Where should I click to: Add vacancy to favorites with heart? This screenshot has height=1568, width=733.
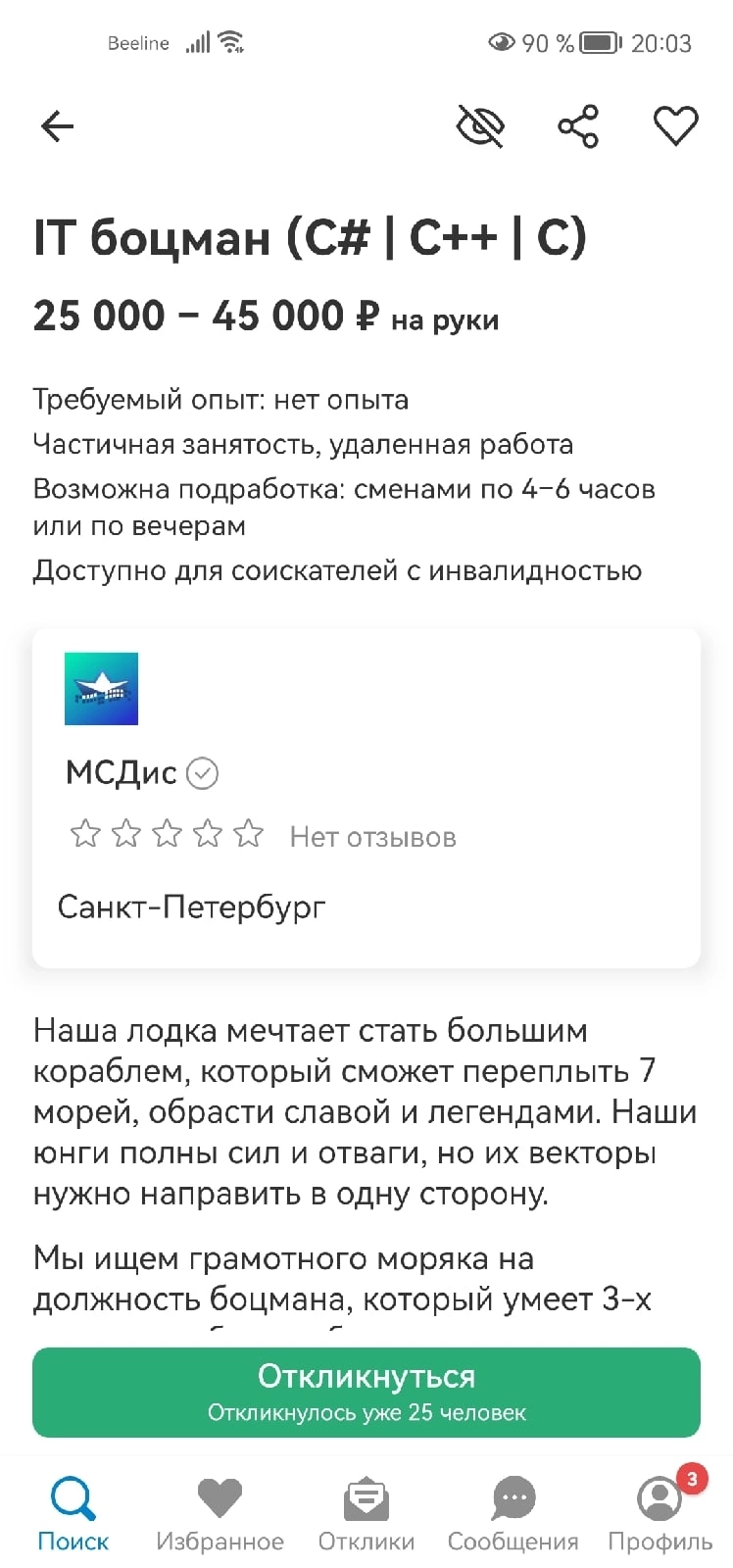point(675,126)
